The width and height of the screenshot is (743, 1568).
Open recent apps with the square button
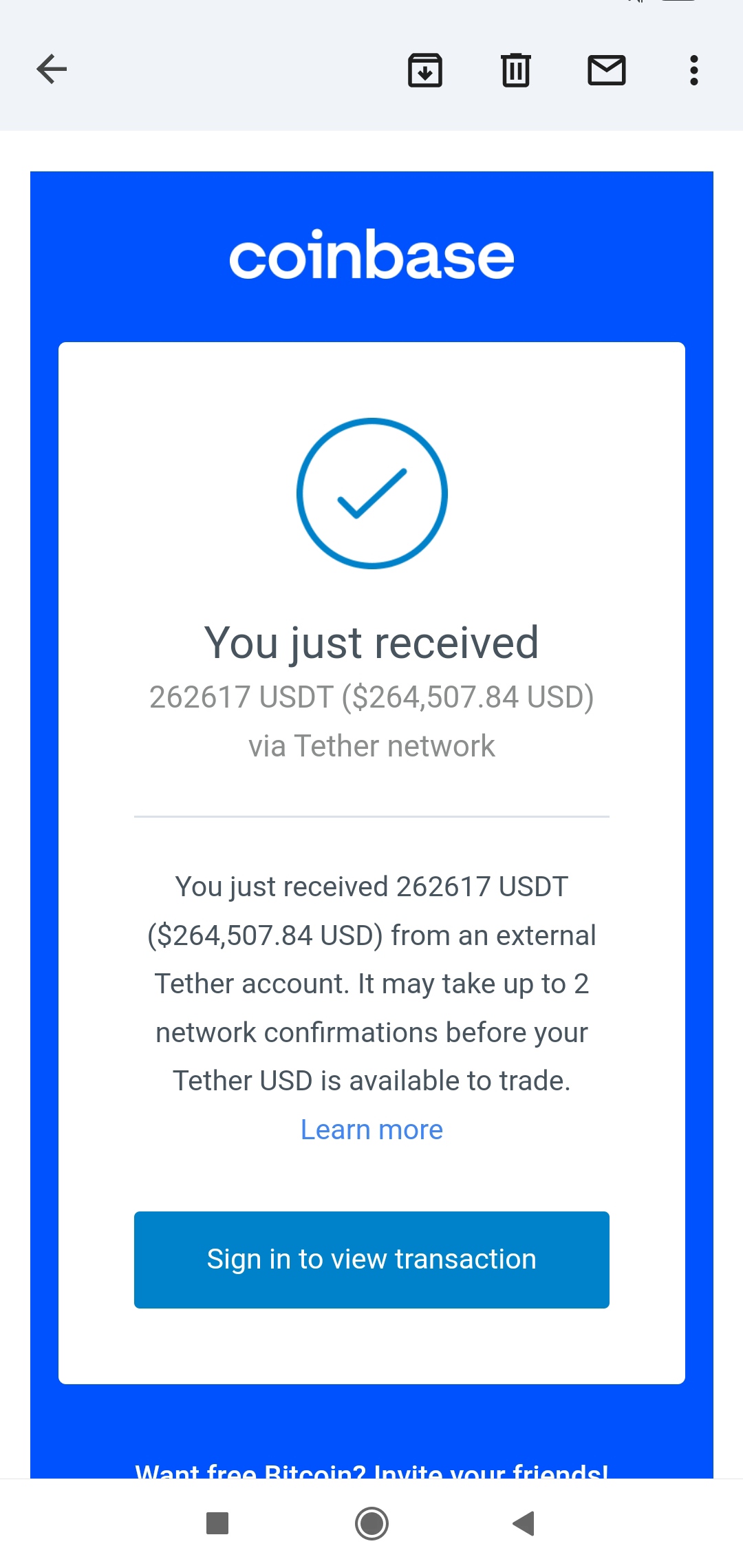217,1523
